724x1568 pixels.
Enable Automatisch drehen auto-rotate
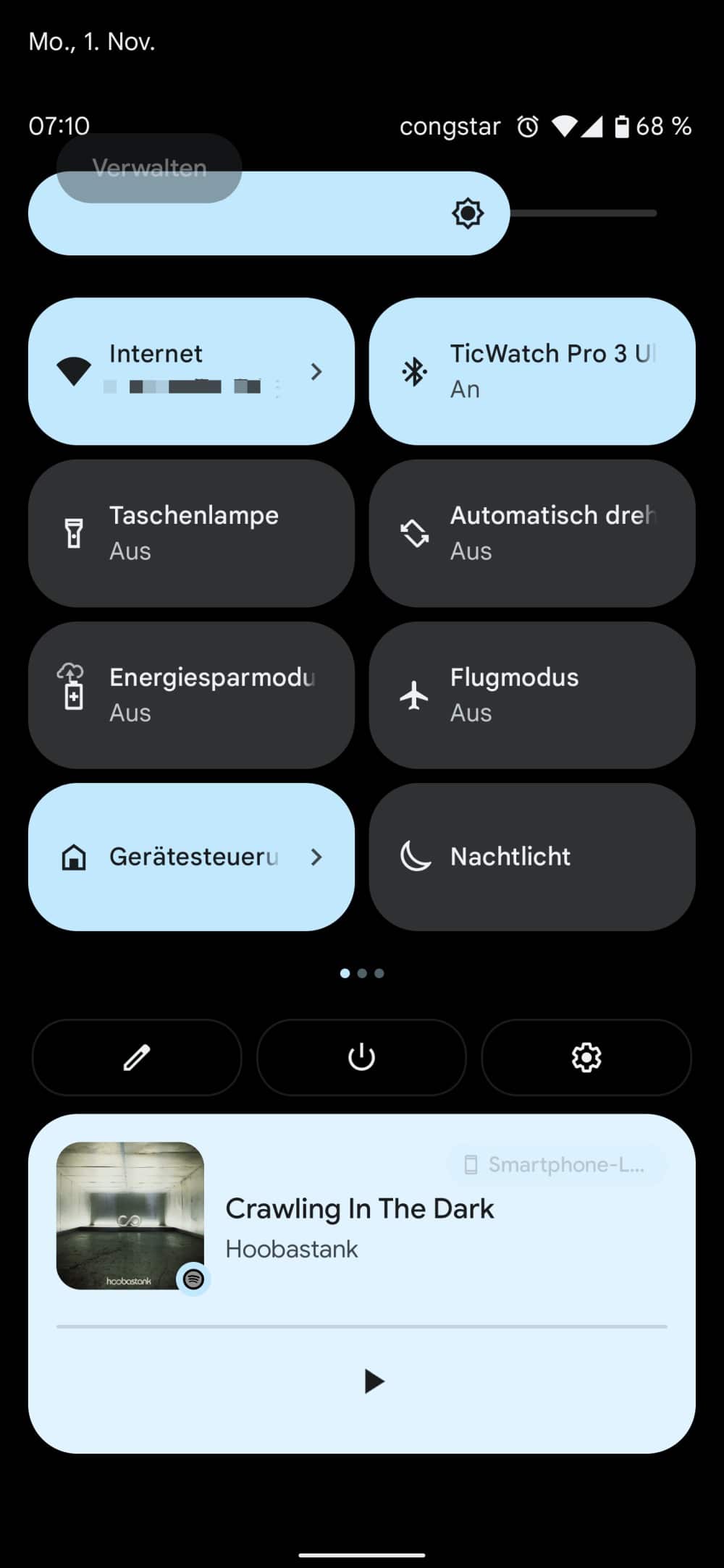(532, 533)
